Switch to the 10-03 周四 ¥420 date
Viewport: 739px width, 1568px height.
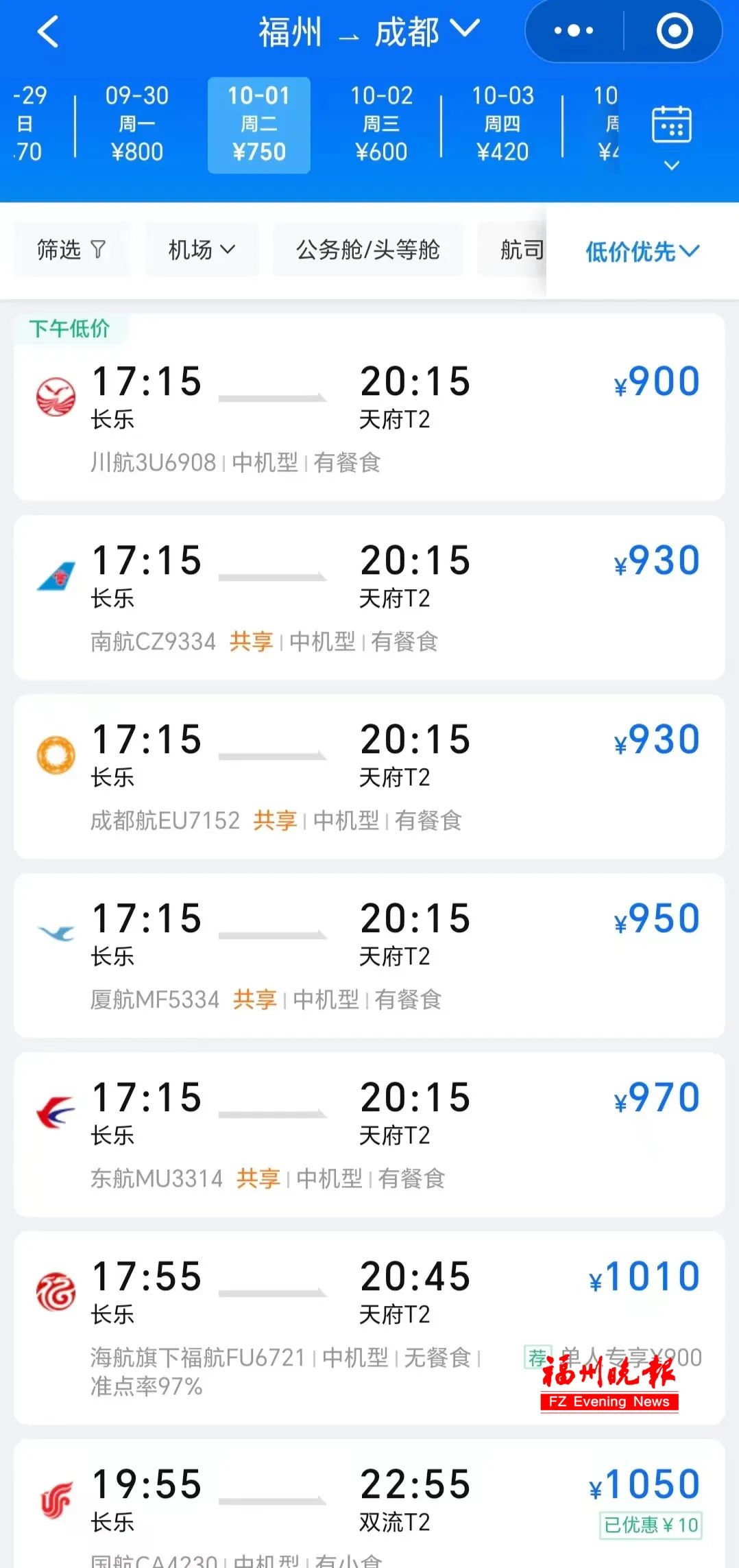point(503,124)
